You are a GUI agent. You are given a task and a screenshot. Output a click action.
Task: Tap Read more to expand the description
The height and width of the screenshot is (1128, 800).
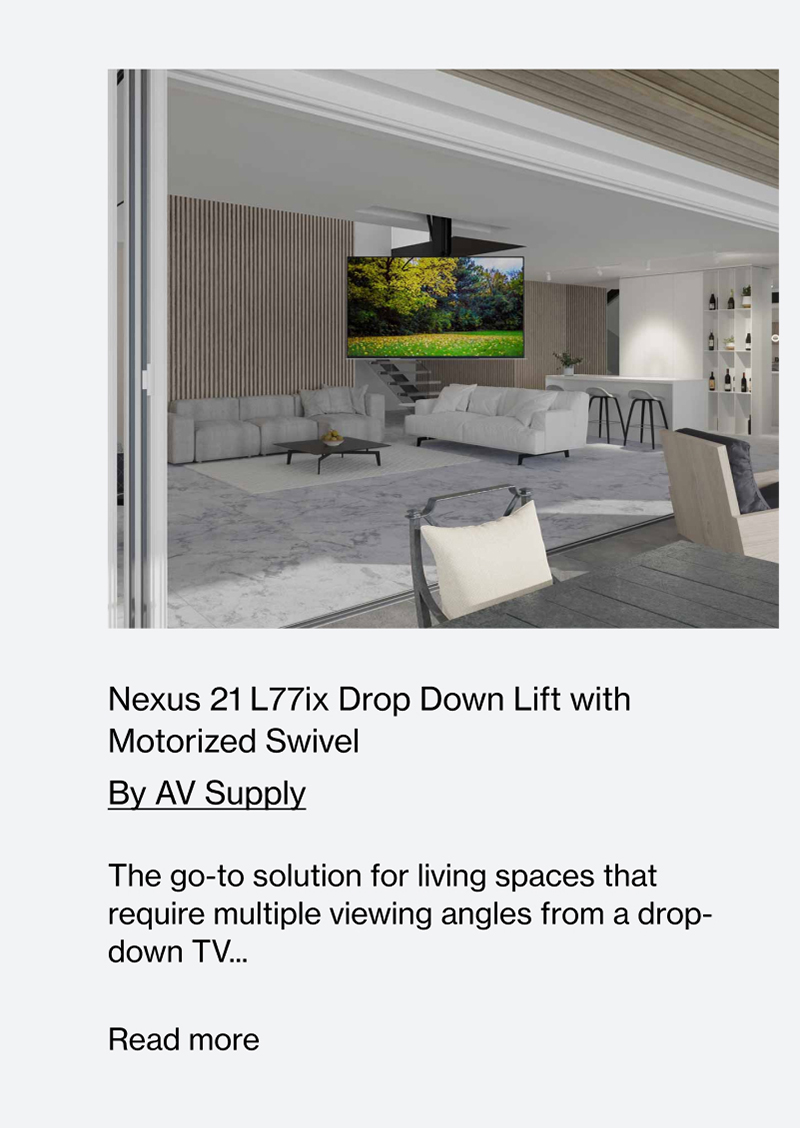click(183, 1039)
